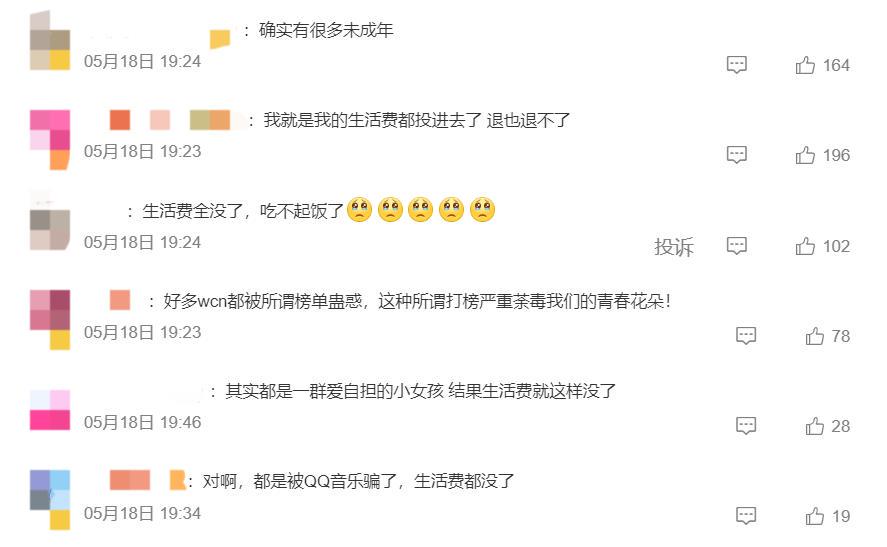
Task: Like the comment about 生活费都投进去了
Action: [806, 156]
